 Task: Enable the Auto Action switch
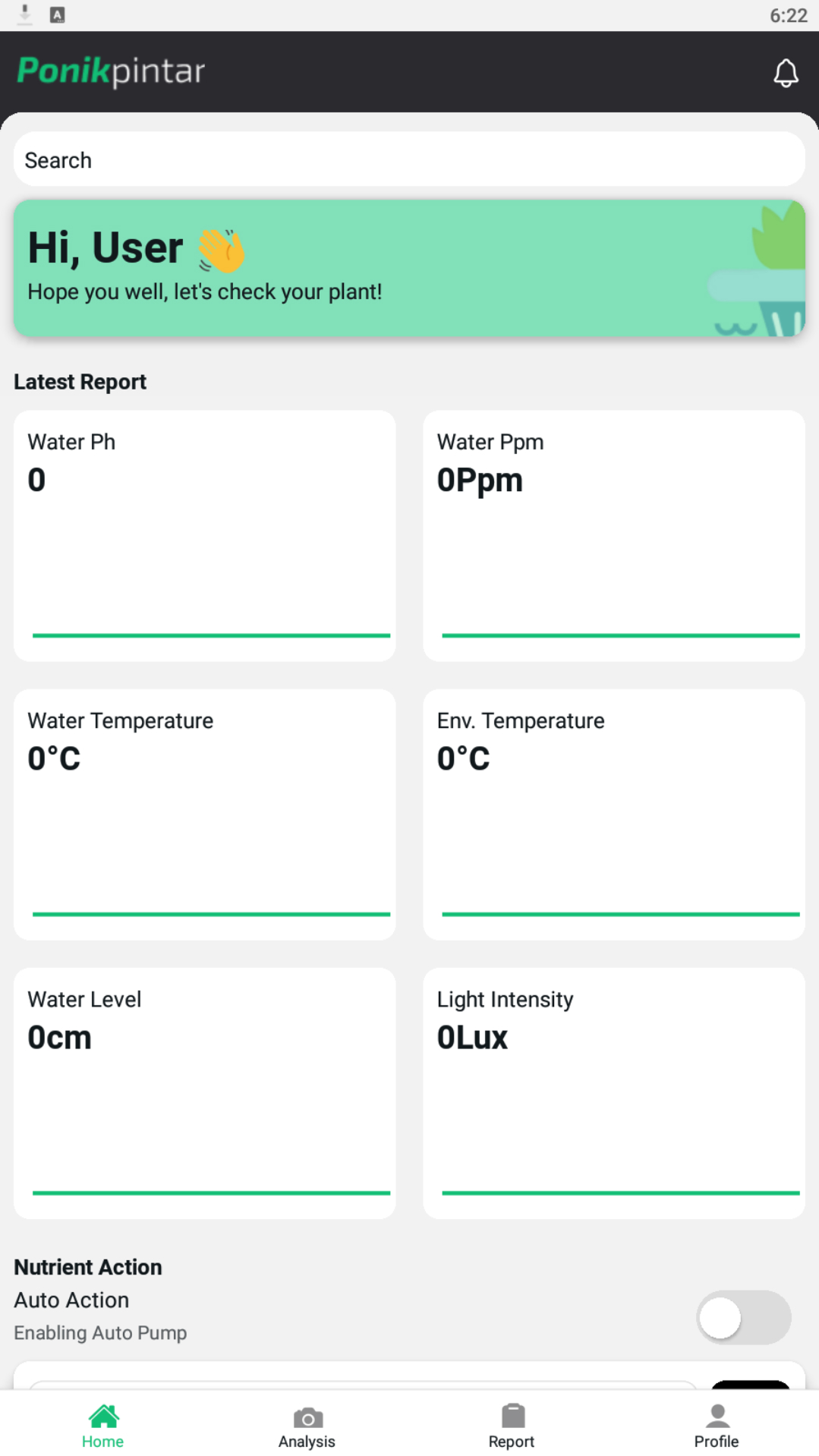pos(743,1317)
